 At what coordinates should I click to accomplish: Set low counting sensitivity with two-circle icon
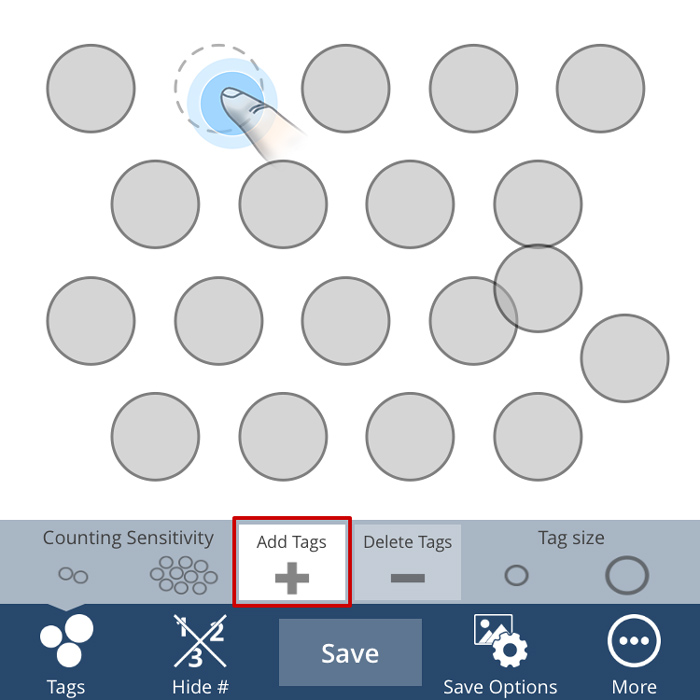(72, 575)
